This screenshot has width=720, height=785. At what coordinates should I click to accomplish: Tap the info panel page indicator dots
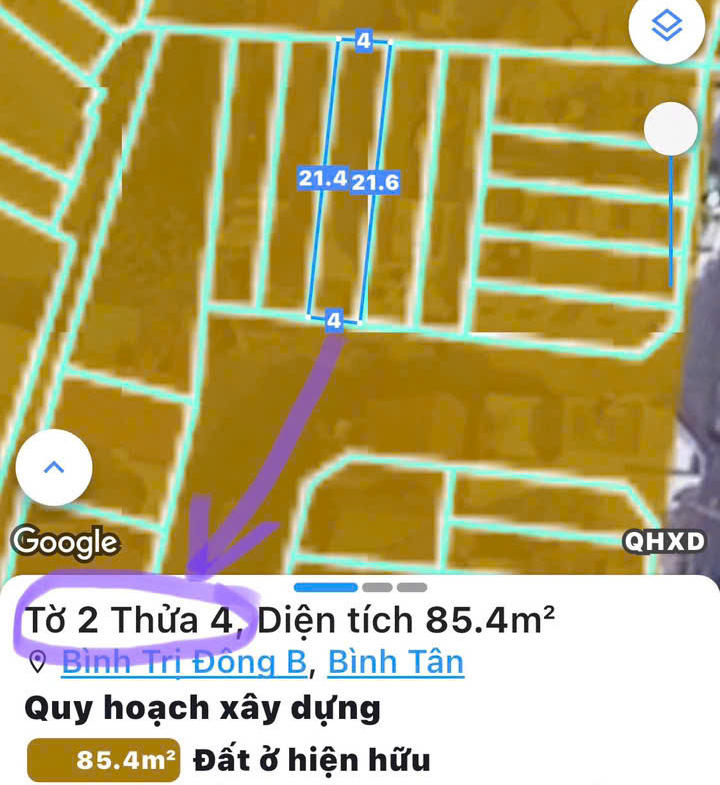click(360, 587)
